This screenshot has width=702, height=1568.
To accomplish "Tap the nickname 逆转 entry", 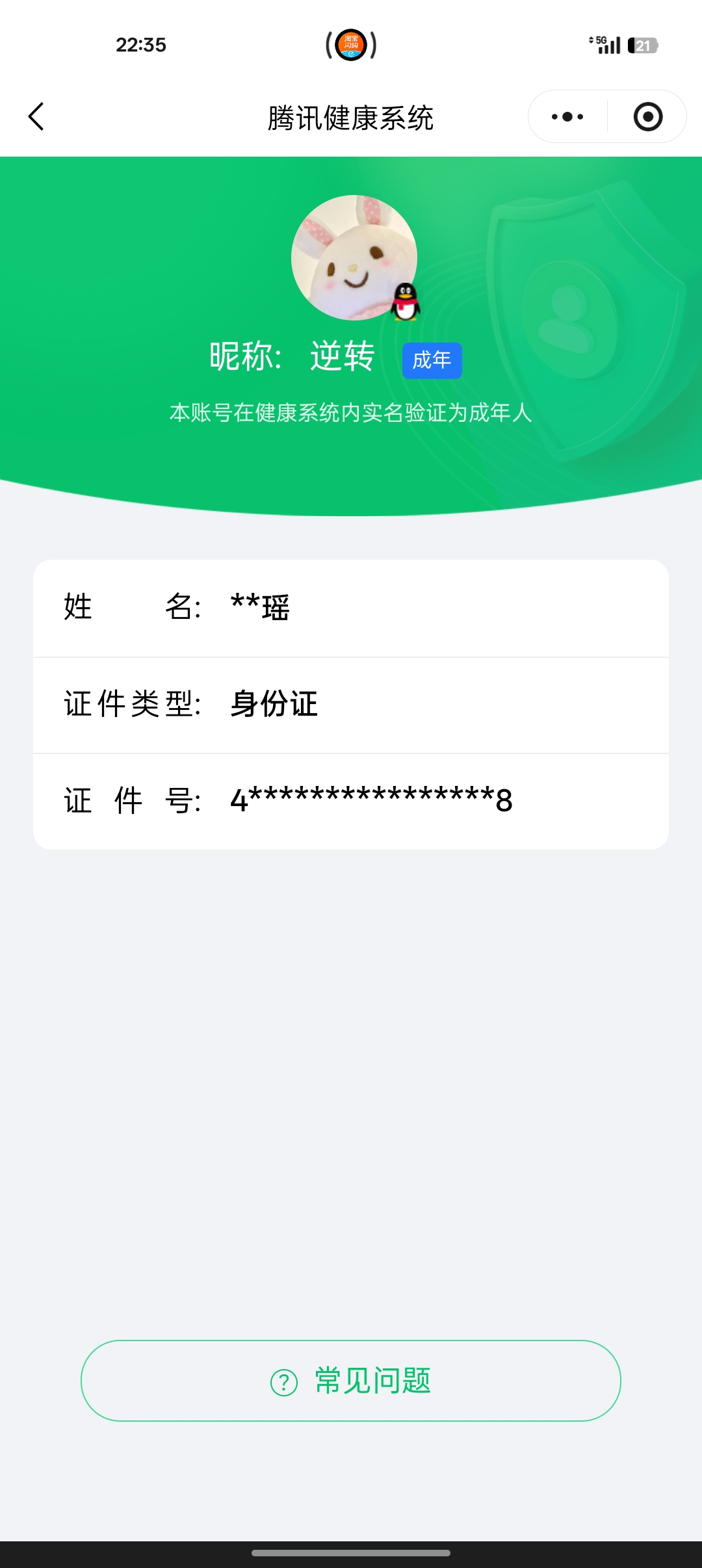I will 341,356.
